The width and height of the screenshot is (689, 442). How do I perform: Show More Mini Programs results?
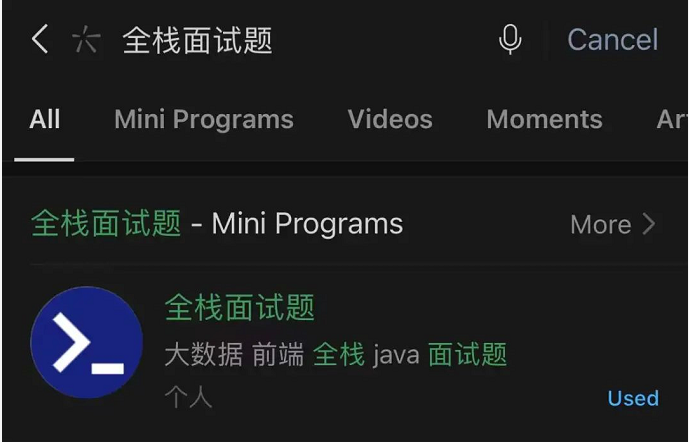[612, 225]
